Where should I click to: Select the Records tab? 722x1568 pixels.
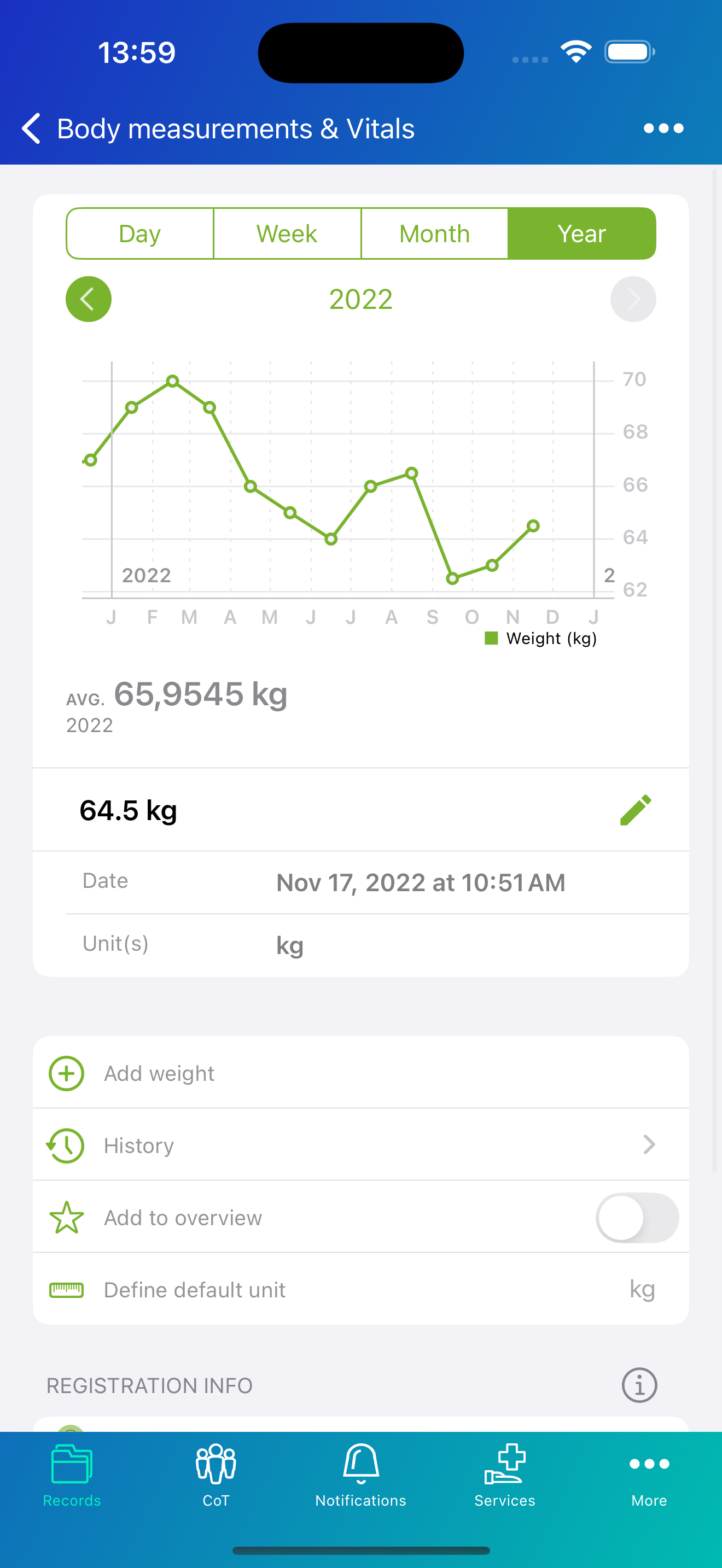coord(72,1476)
